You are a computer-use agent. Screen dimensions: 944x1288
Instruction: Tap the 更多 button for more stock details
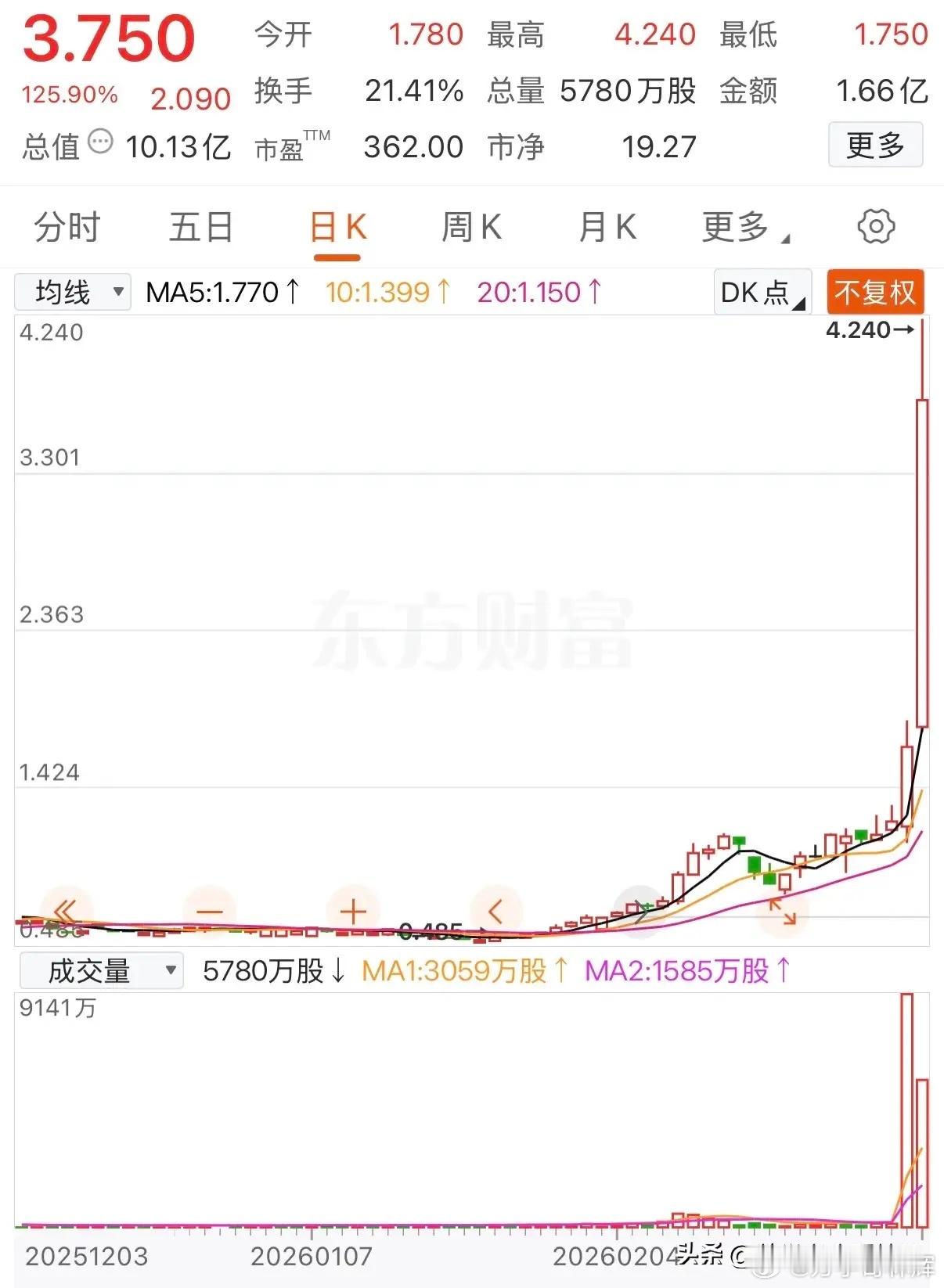(x=875, y=144)
